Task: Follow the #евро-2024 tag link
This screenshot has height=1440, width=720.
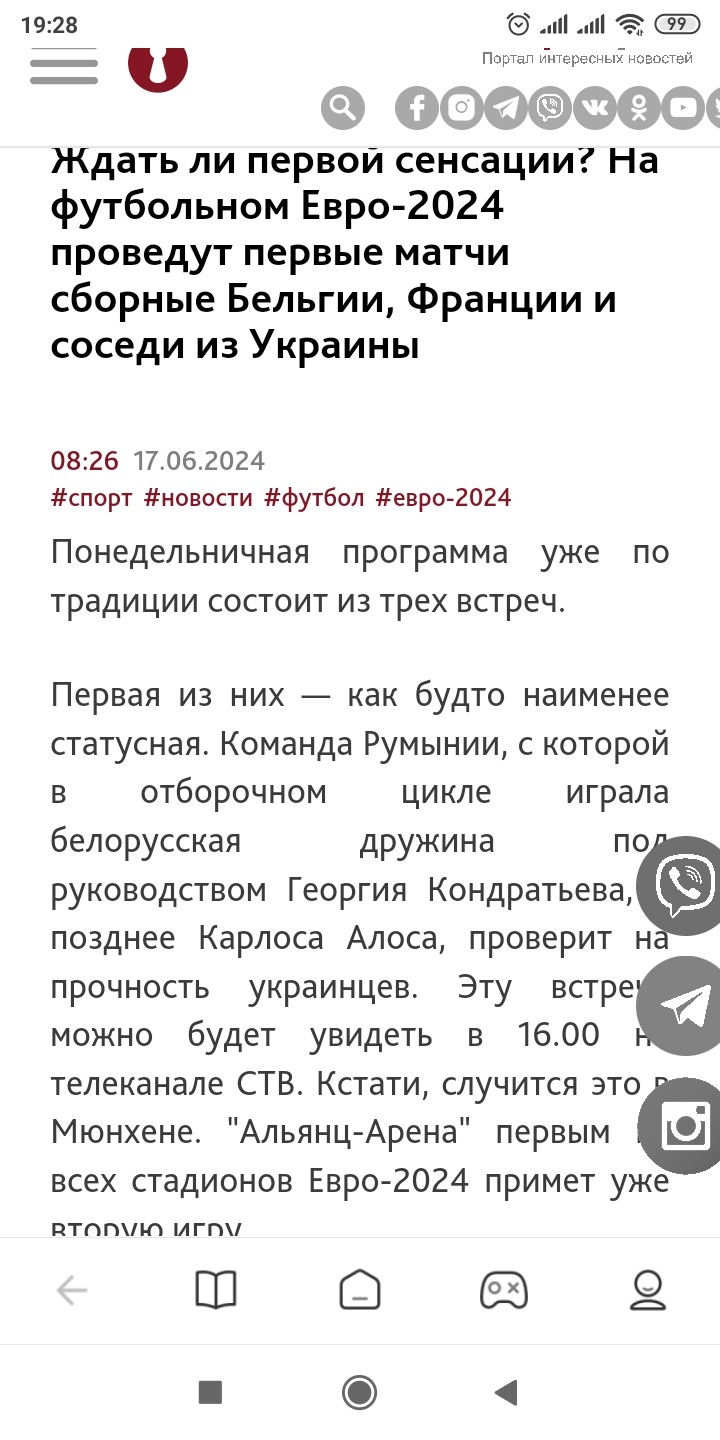Action: (x=443, y=498)
